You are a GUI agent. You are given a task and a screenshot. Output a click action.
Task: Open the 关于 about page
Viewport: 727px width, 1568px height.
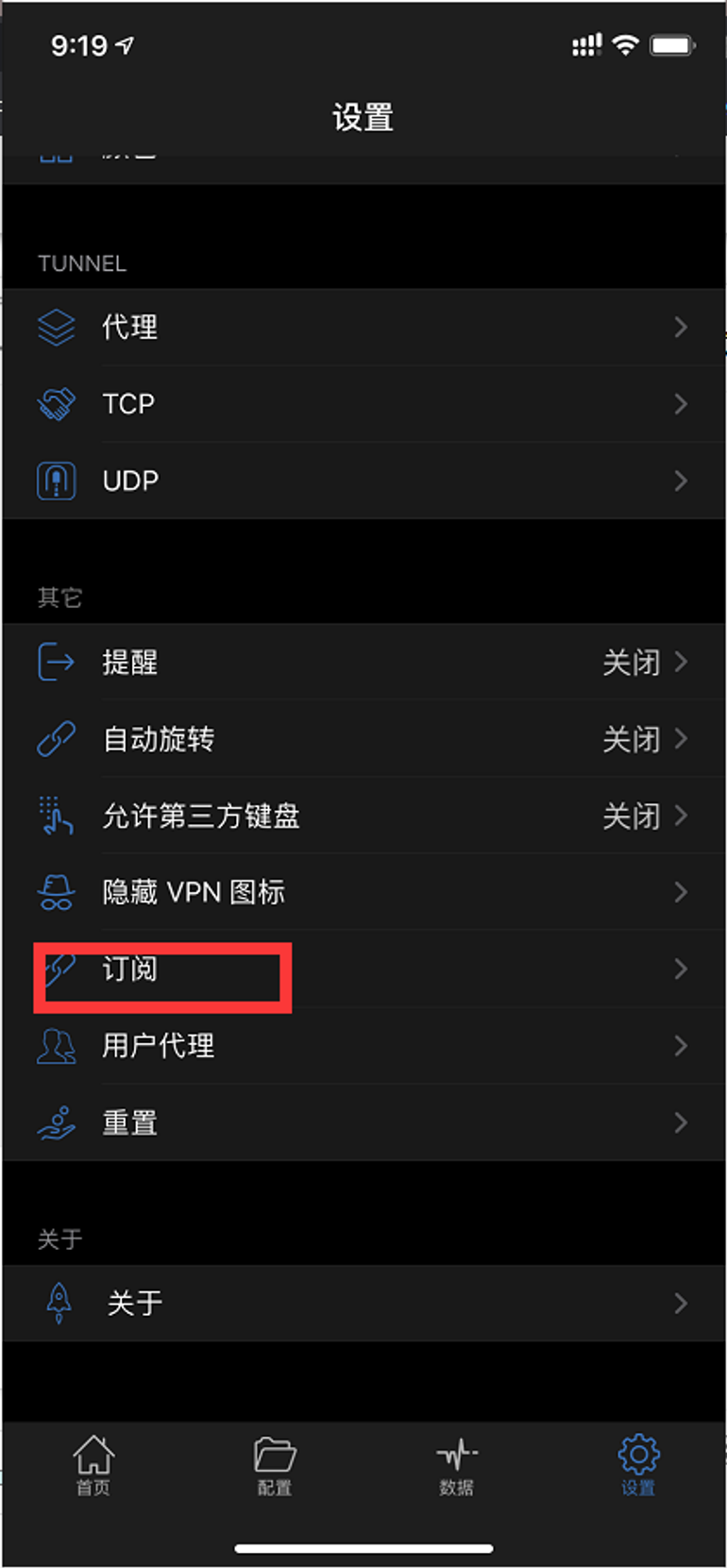click(x=363, y=1304)
